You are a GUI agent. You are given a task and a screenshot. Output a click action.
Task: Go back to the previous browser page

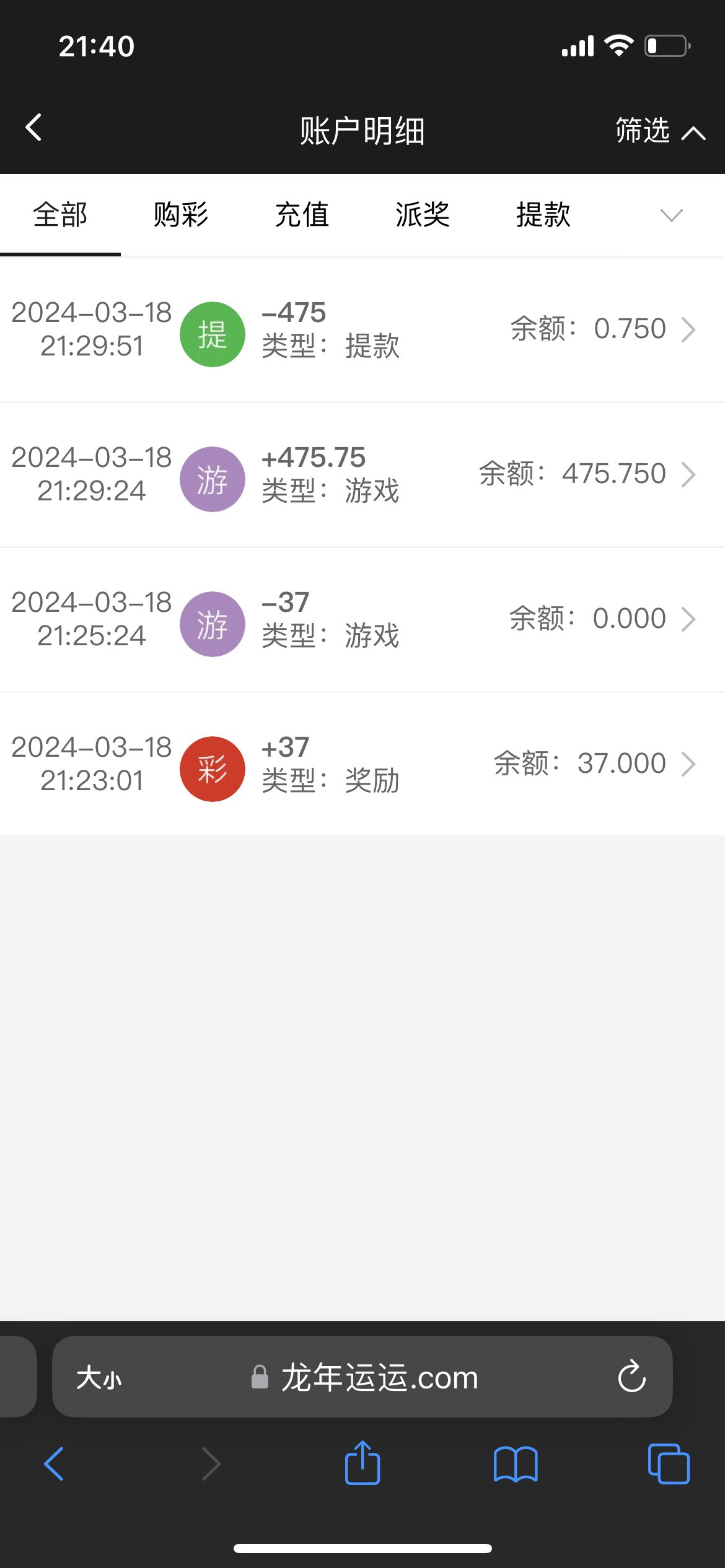click(55, 1464)
